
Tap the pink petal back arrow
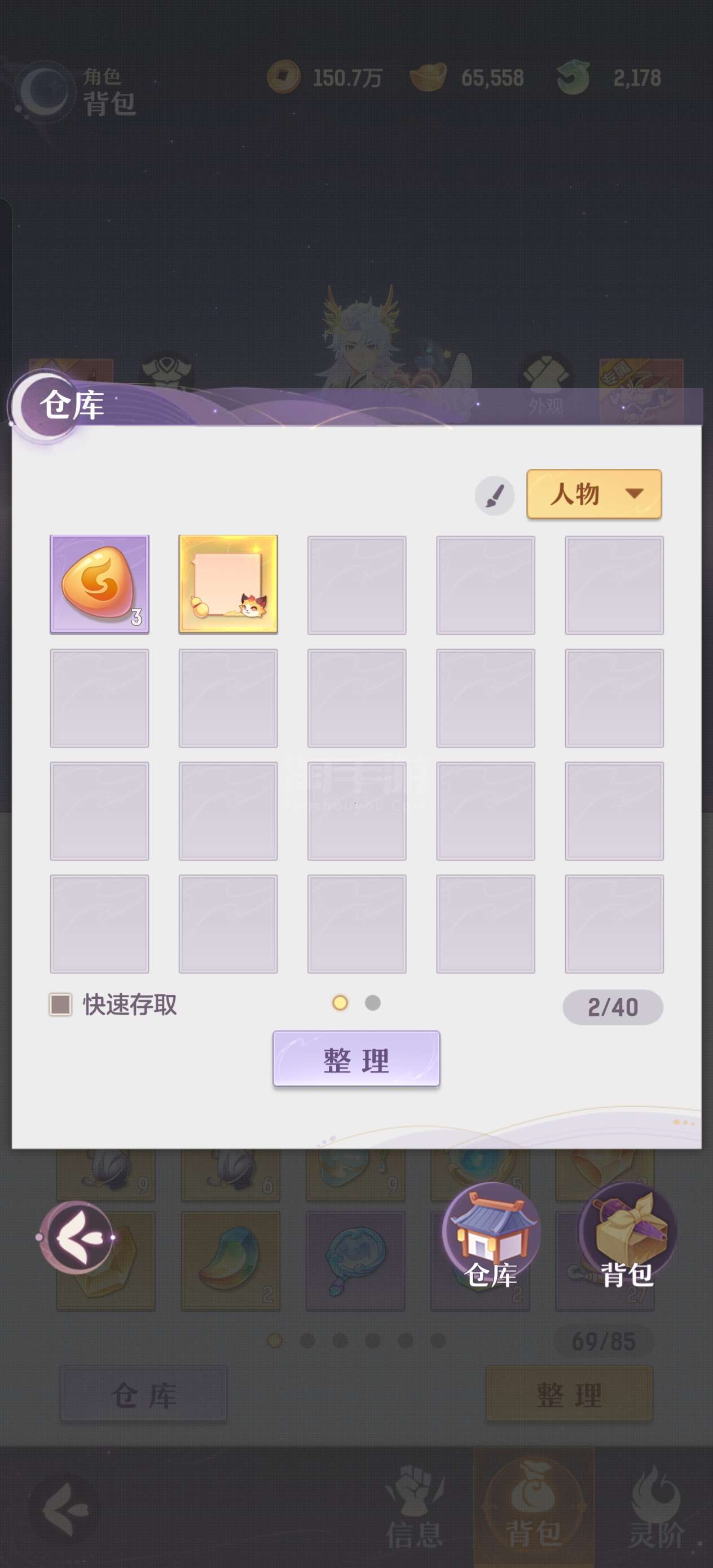[76, 1237]
